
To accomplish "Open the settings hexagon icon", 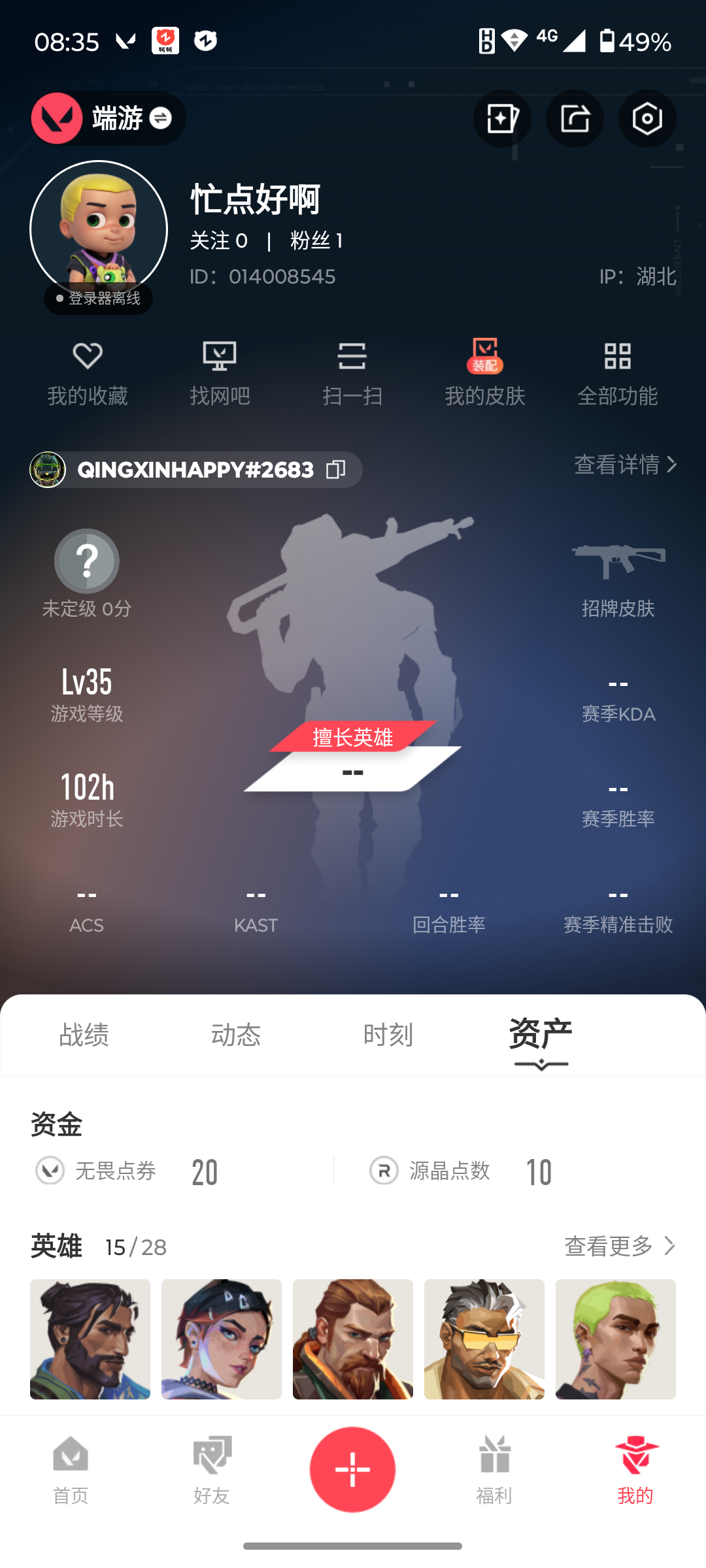I will 647,118.
